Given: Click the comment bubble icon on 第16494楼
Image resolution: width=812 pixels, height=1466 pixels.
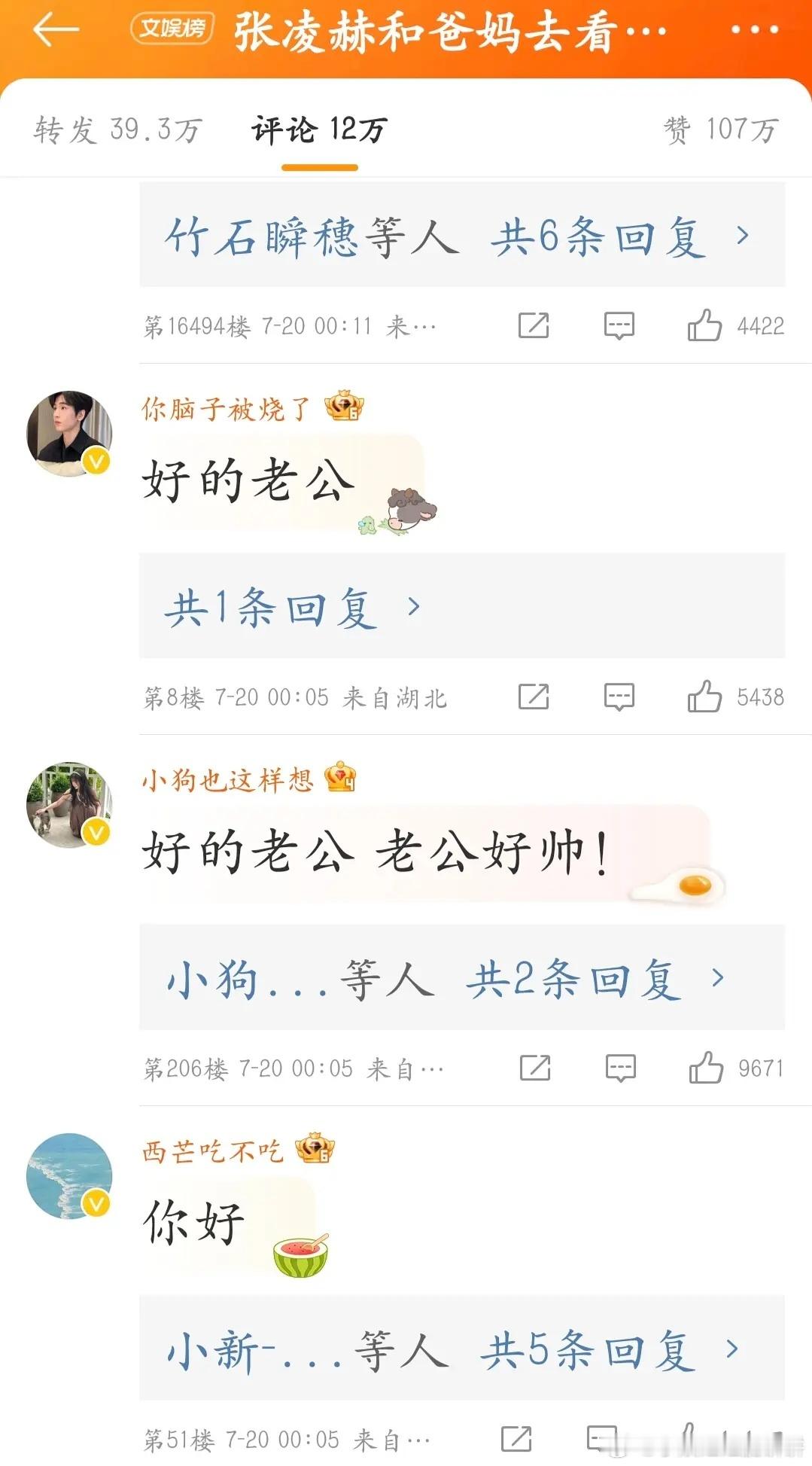Looking at the screenshot, I should tap(617, 325).
